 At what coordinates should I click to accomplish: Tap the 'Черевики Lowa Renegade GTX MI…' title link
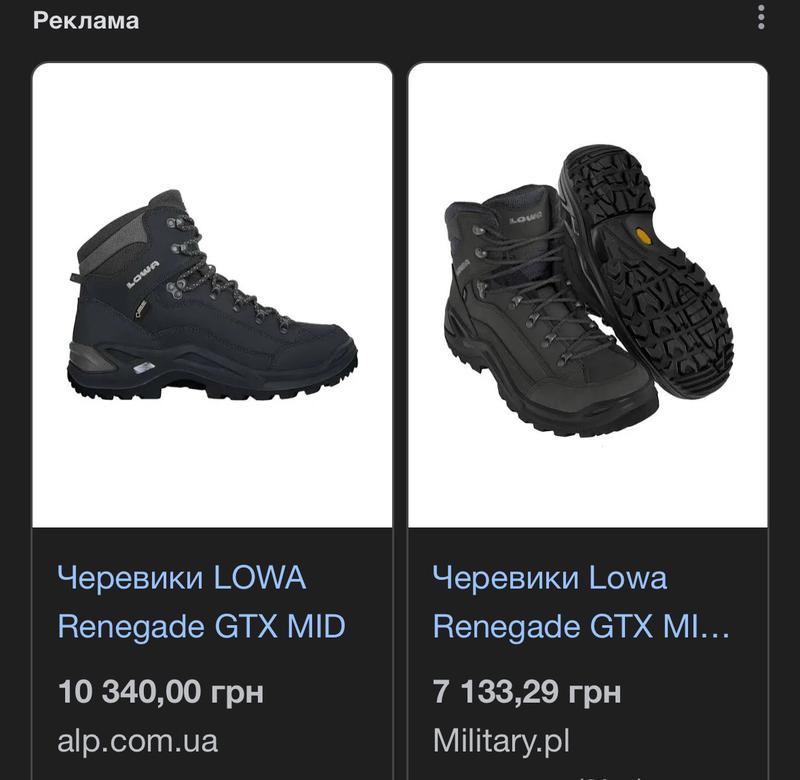pyautogui.click(x=581, y=601)
